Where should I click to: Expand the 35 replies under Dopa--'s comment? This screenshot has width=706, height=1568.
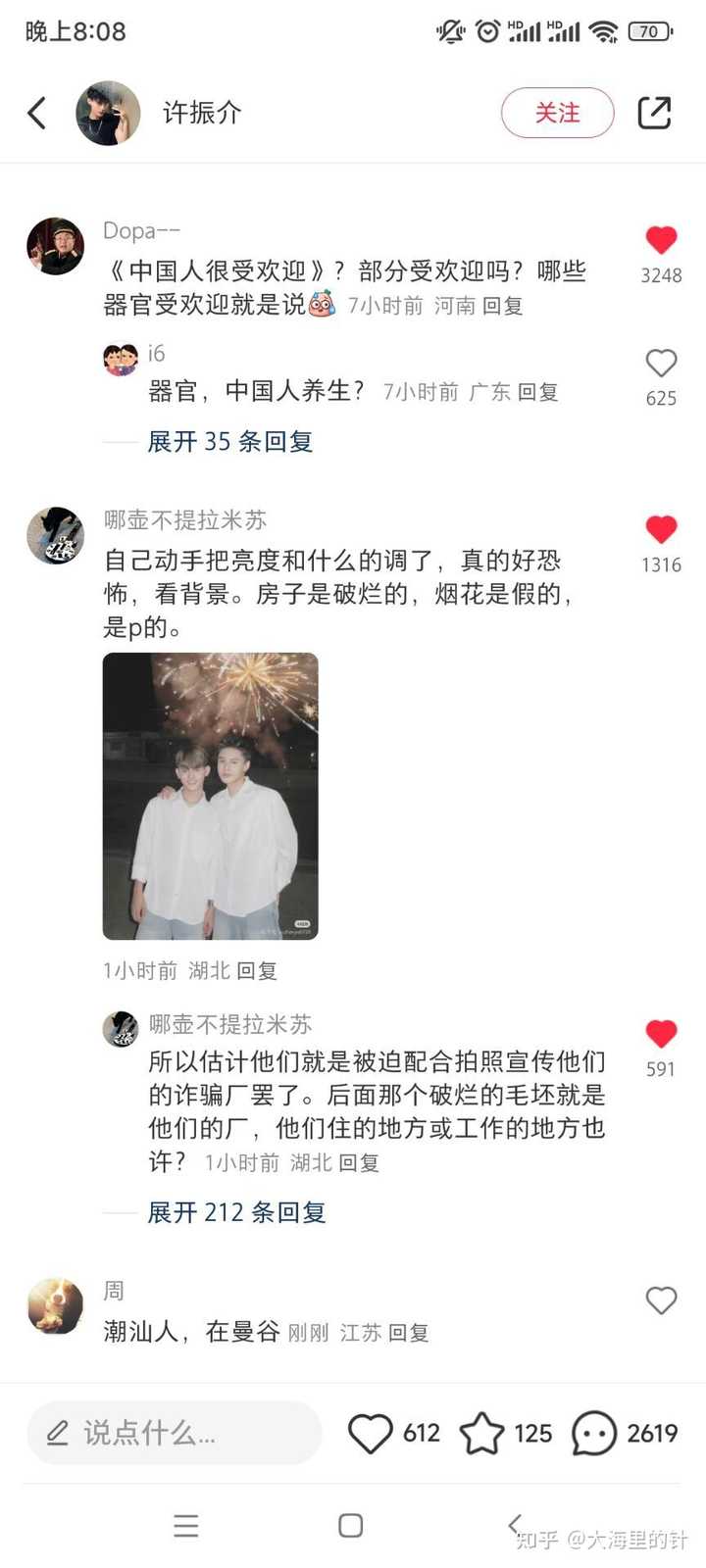point(230,442)
